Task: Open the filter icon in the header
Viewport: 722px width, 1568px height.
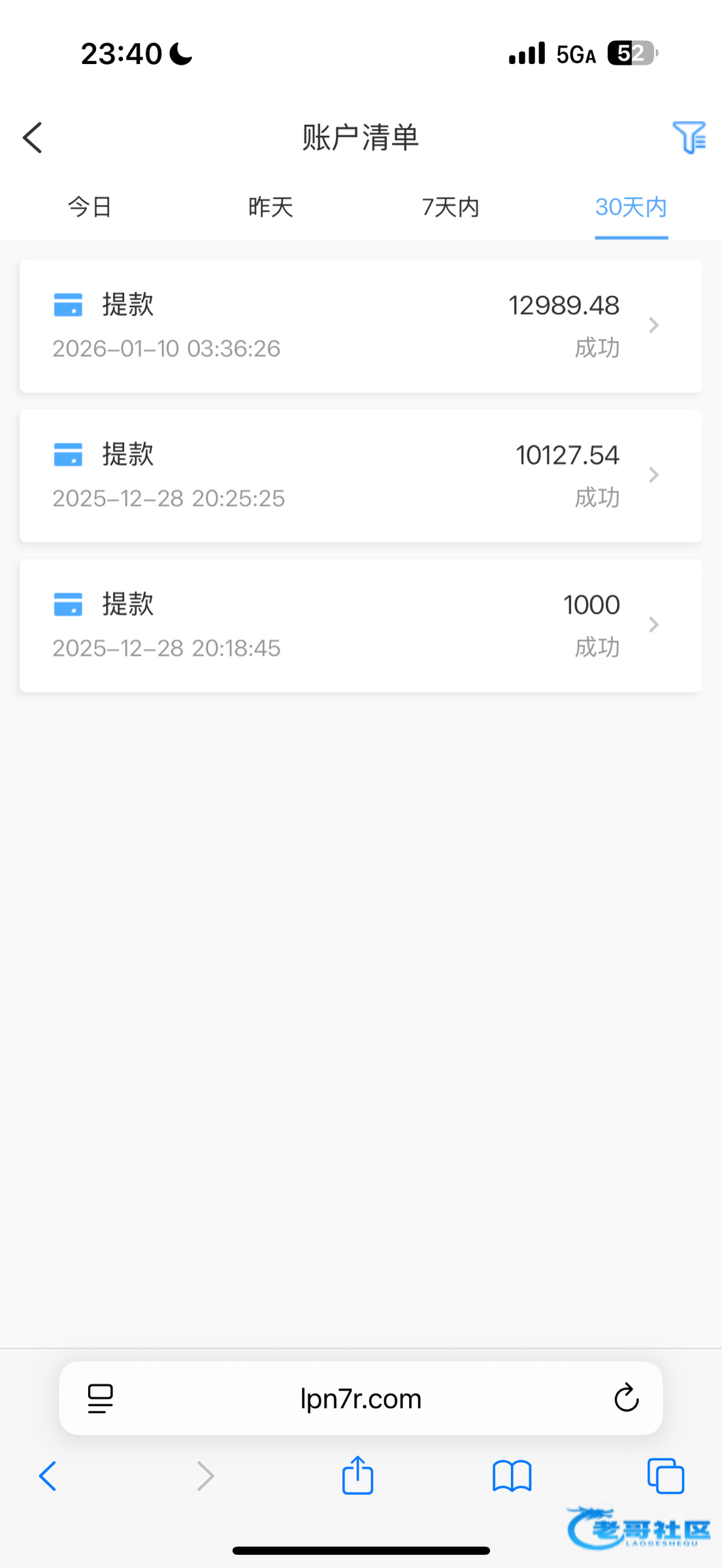Action: (x=689, y=137)
